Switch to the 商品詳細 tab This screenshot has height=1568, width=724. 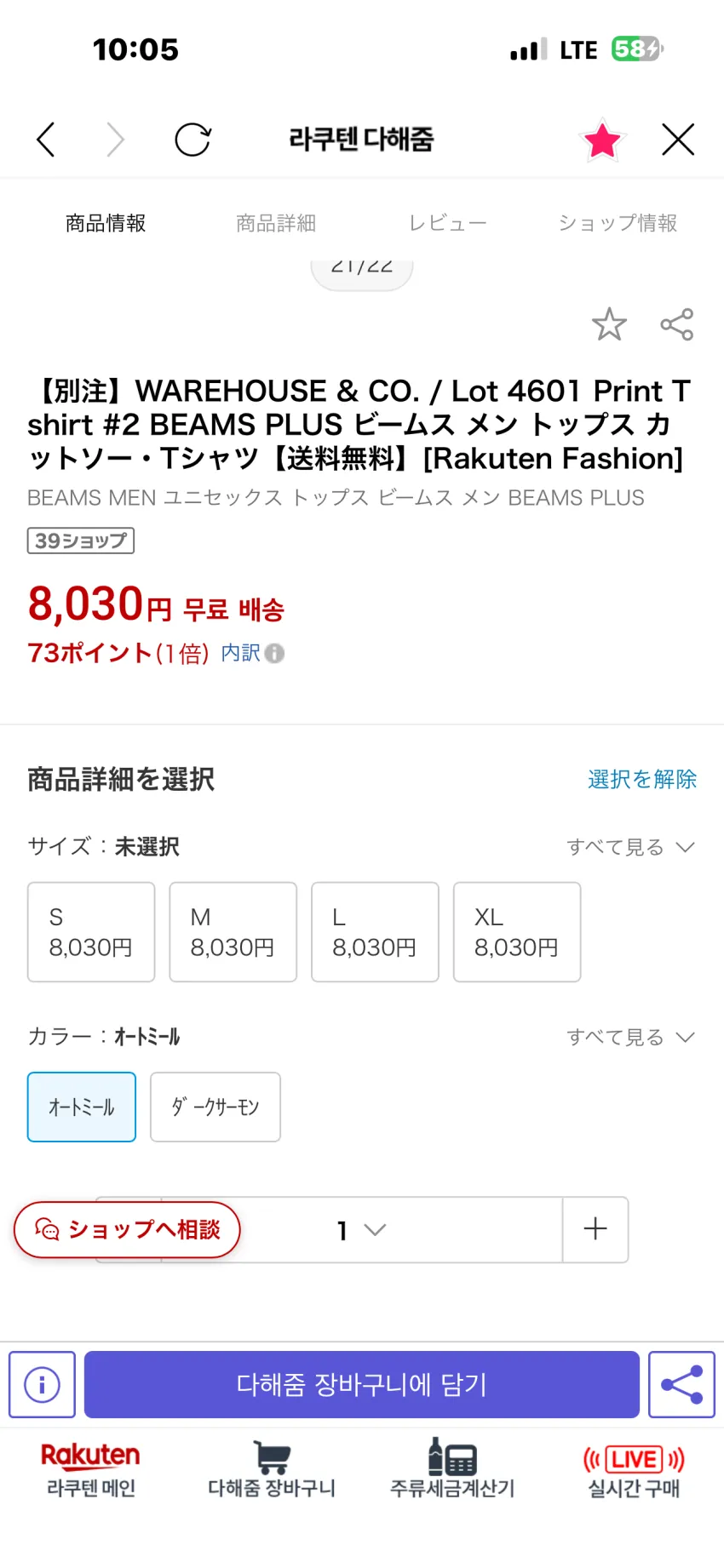[276, 223]
